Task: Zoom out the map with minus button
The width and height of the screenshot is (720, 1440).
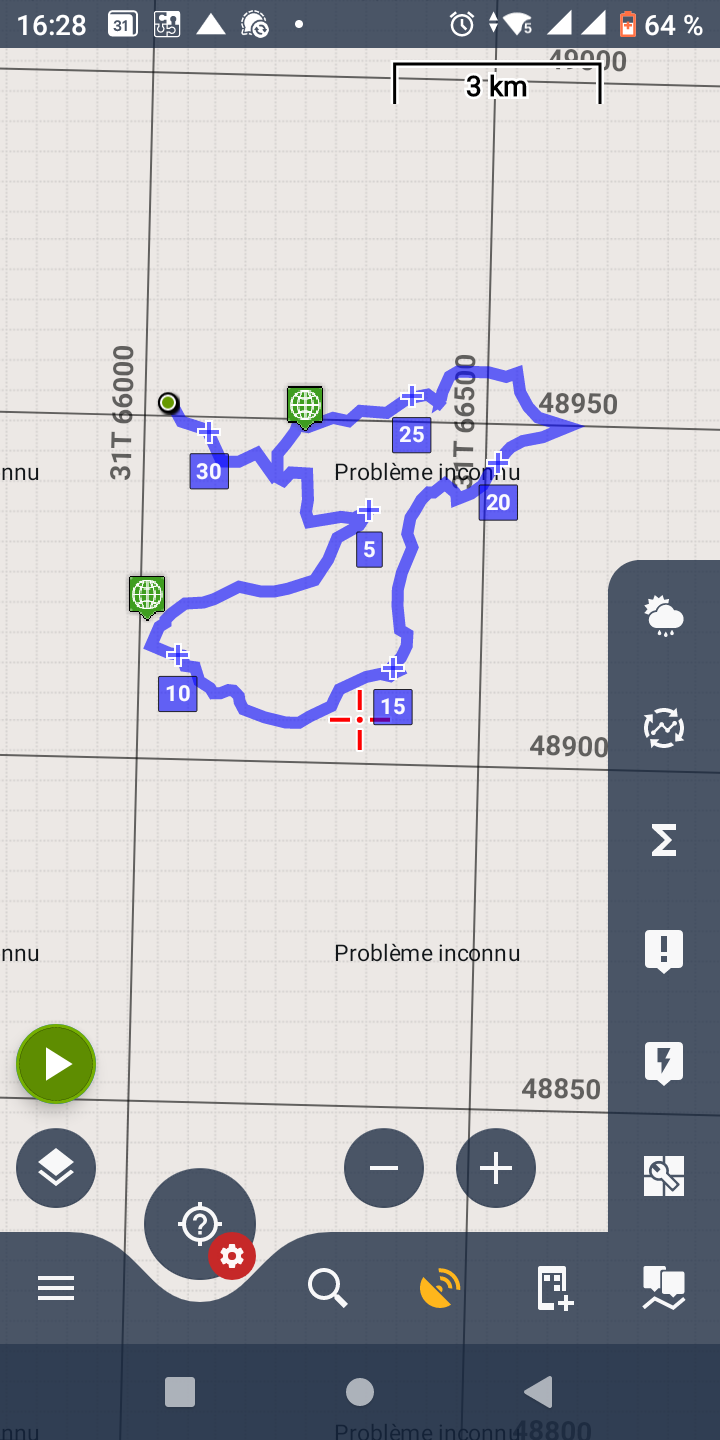Action: 384,1168
